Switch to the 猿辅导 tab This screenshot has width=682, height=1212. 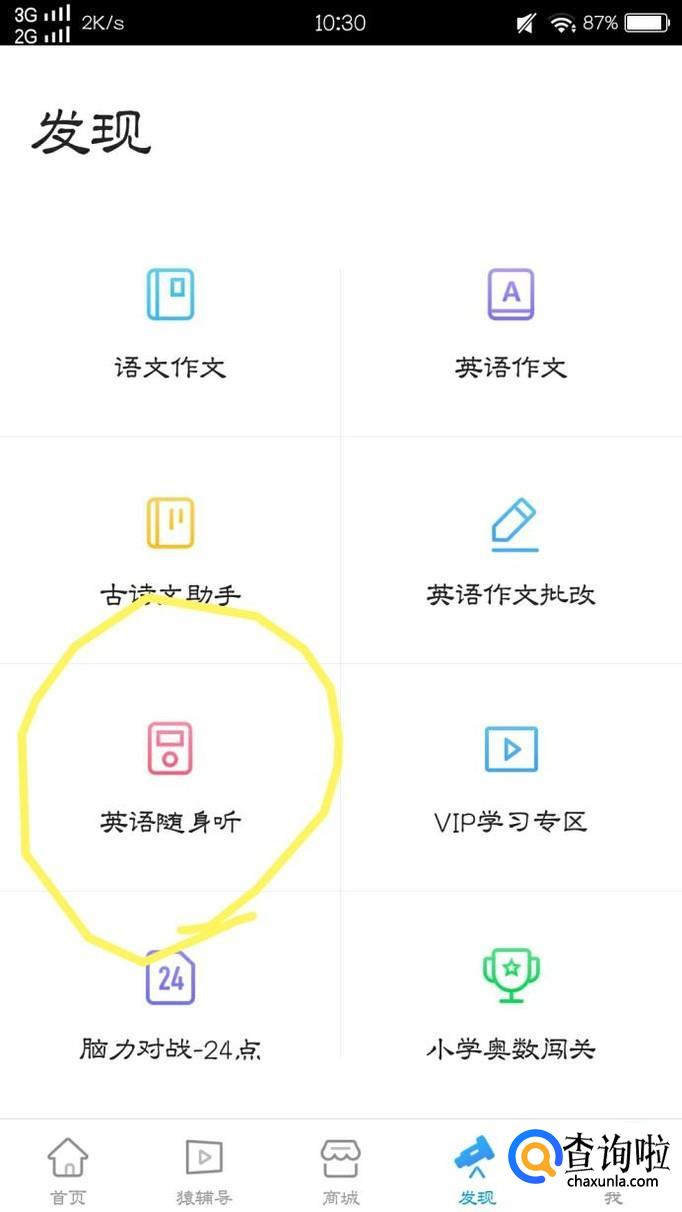pos(204,1169)
